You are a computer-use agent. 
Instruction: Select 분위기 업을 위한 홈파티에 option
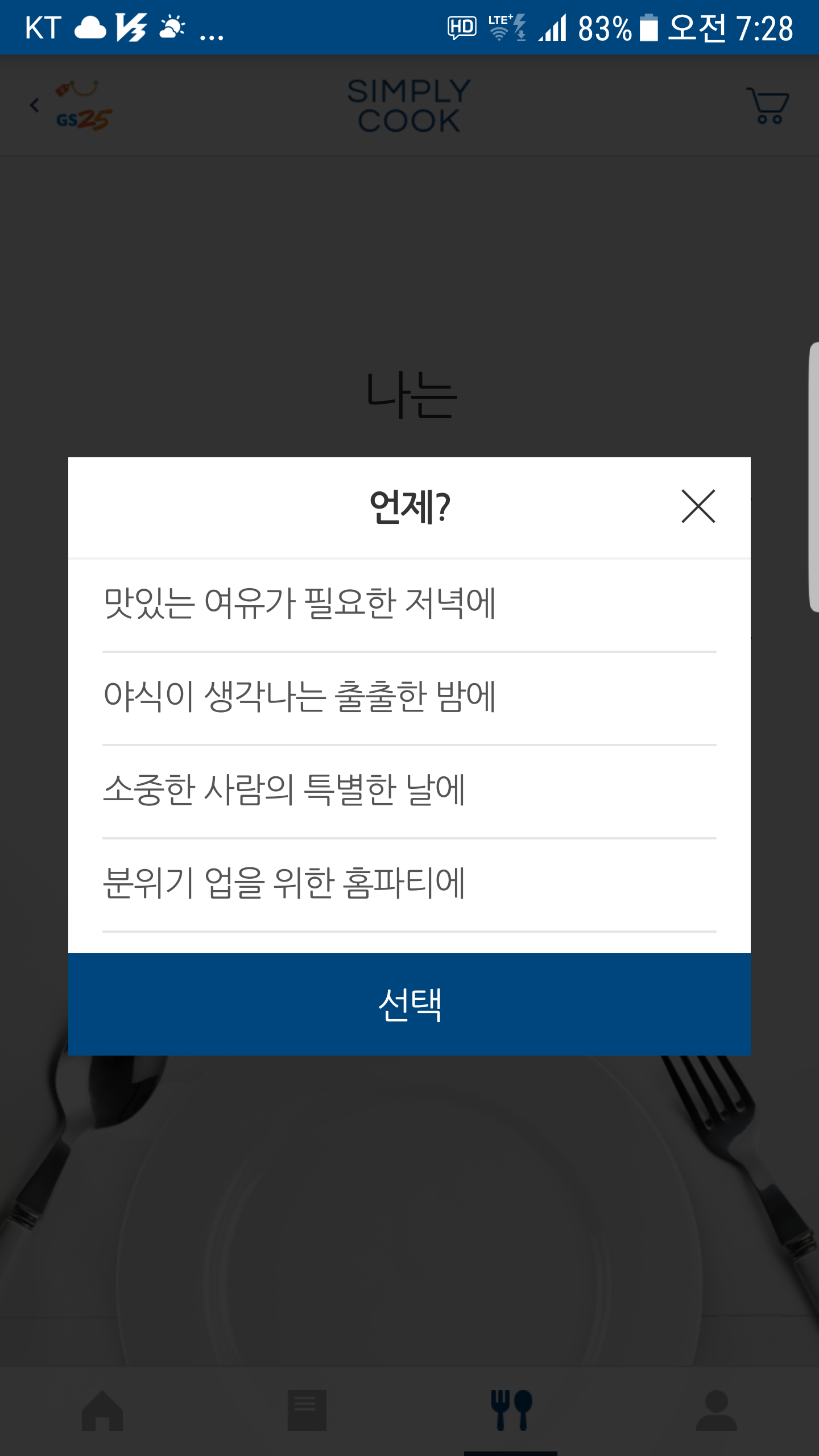click(x=284, y=884)
